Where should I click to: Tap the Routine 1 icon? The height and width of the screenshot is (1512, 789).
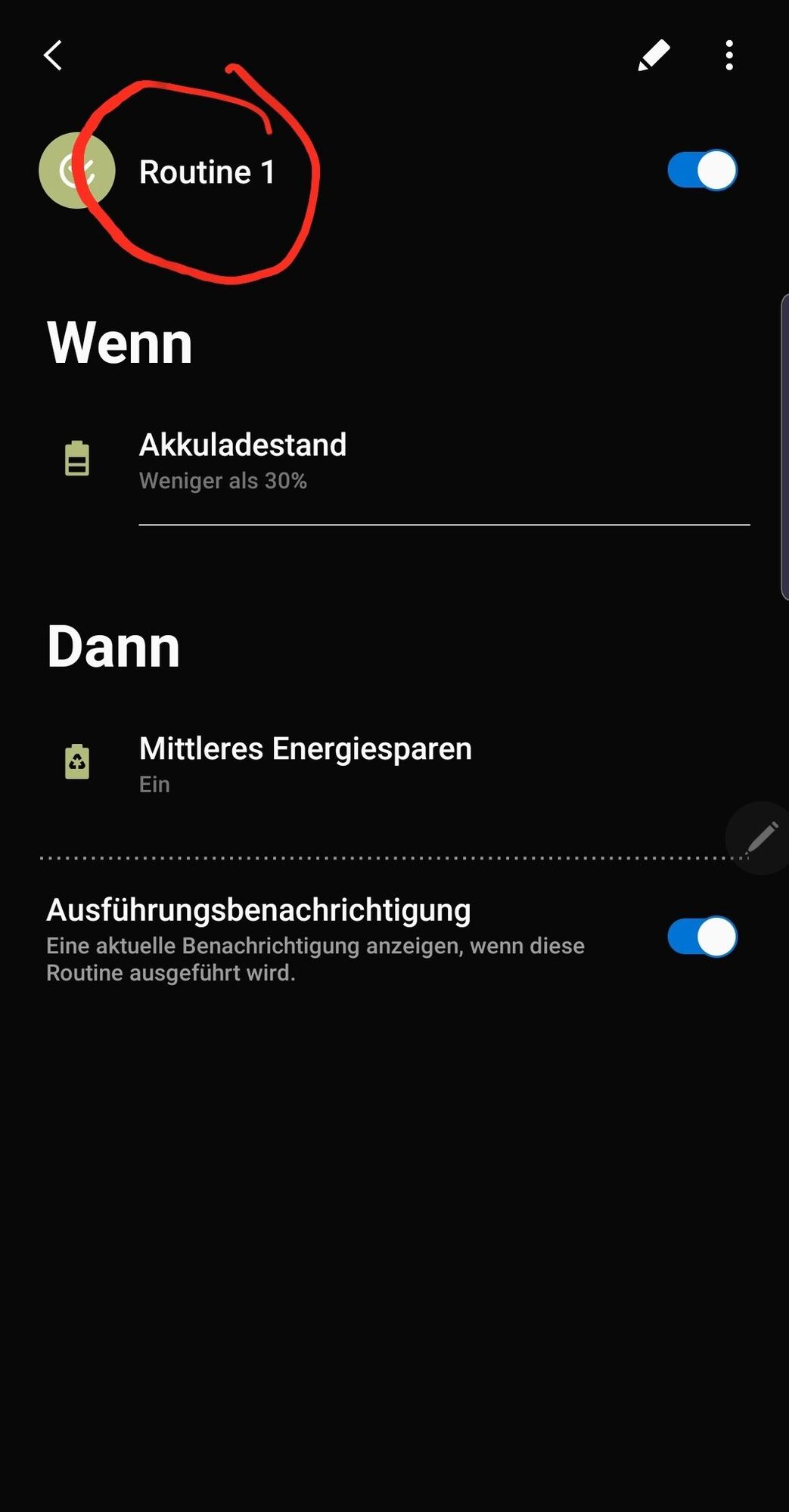click(76, 171)
